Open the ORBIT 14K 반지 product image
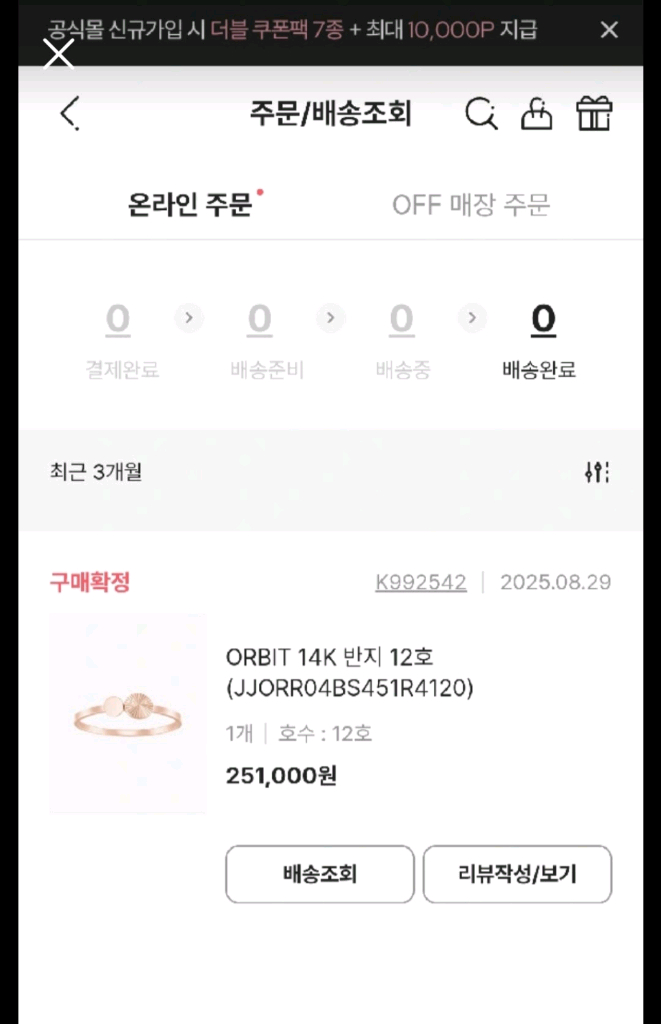 coord(128,714)
